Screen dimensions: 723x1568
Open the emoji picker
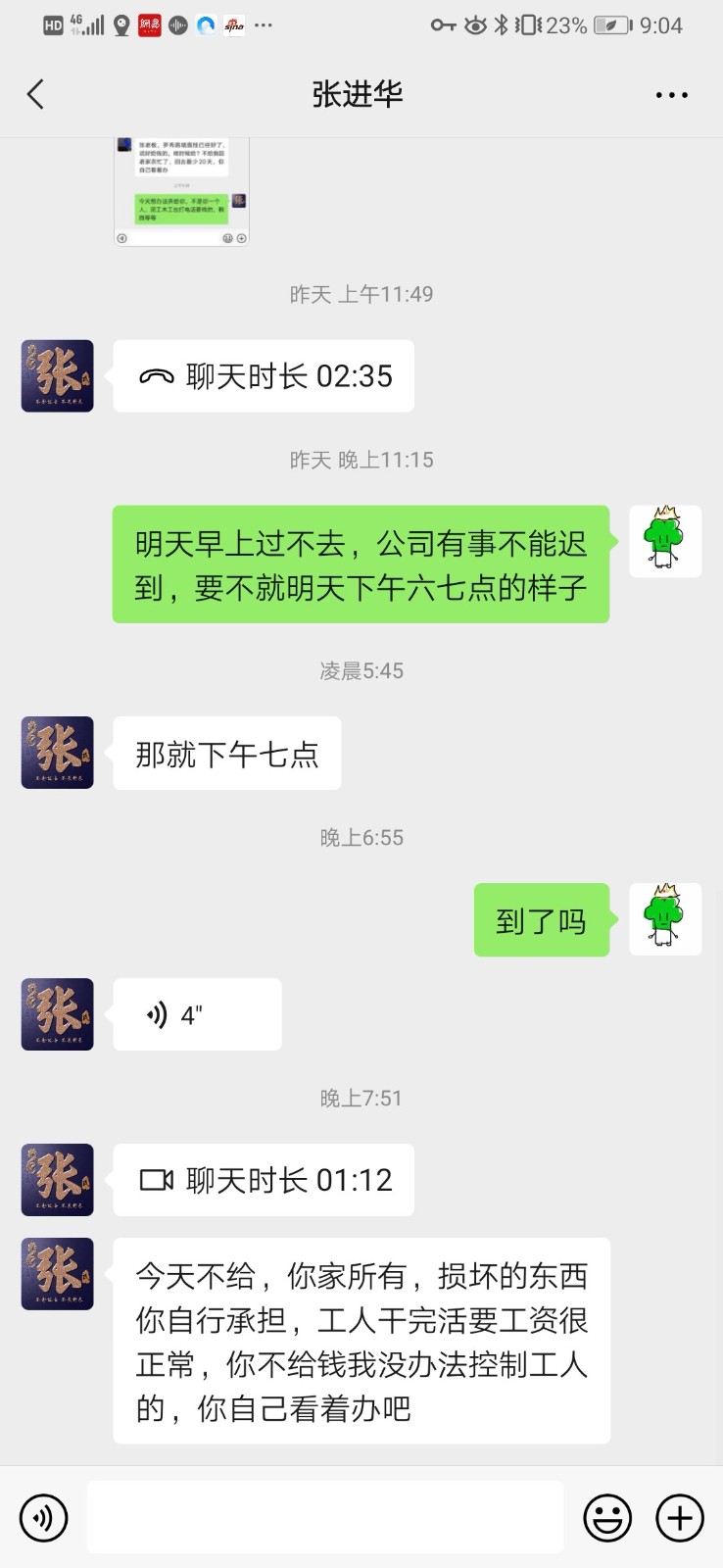(x=607, y=1518)
